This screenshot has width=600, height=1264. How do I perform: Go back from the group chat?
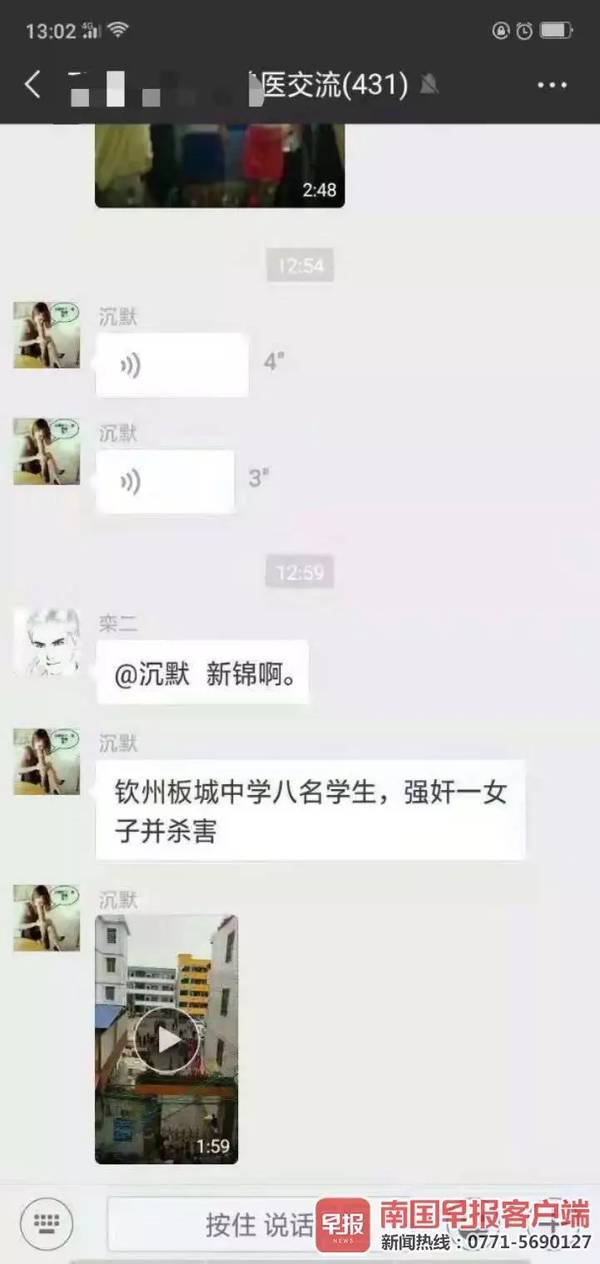(x=33, y=85)
